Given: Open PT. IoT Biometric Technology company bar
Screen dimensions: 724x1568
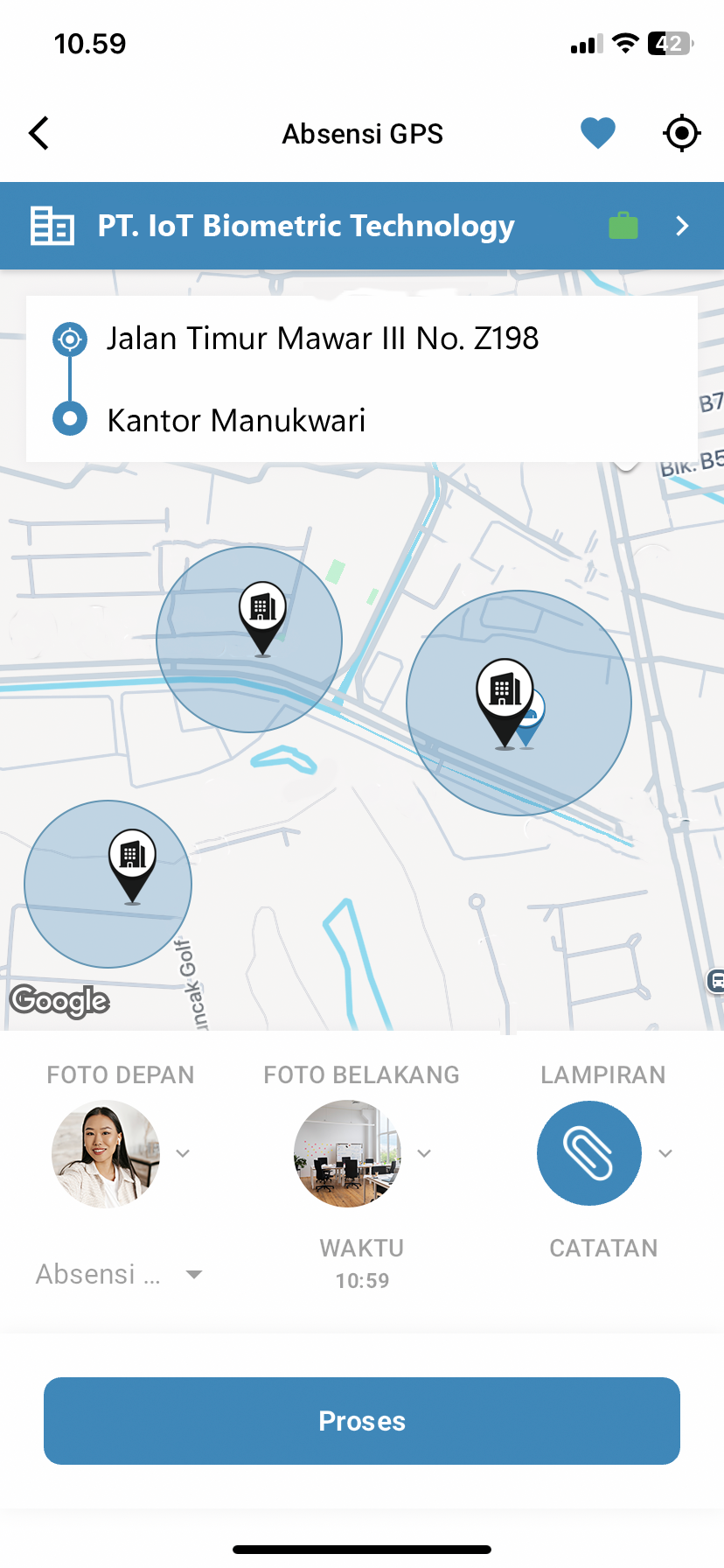Looking at the screenshot, I should click(x=362, y=226).
